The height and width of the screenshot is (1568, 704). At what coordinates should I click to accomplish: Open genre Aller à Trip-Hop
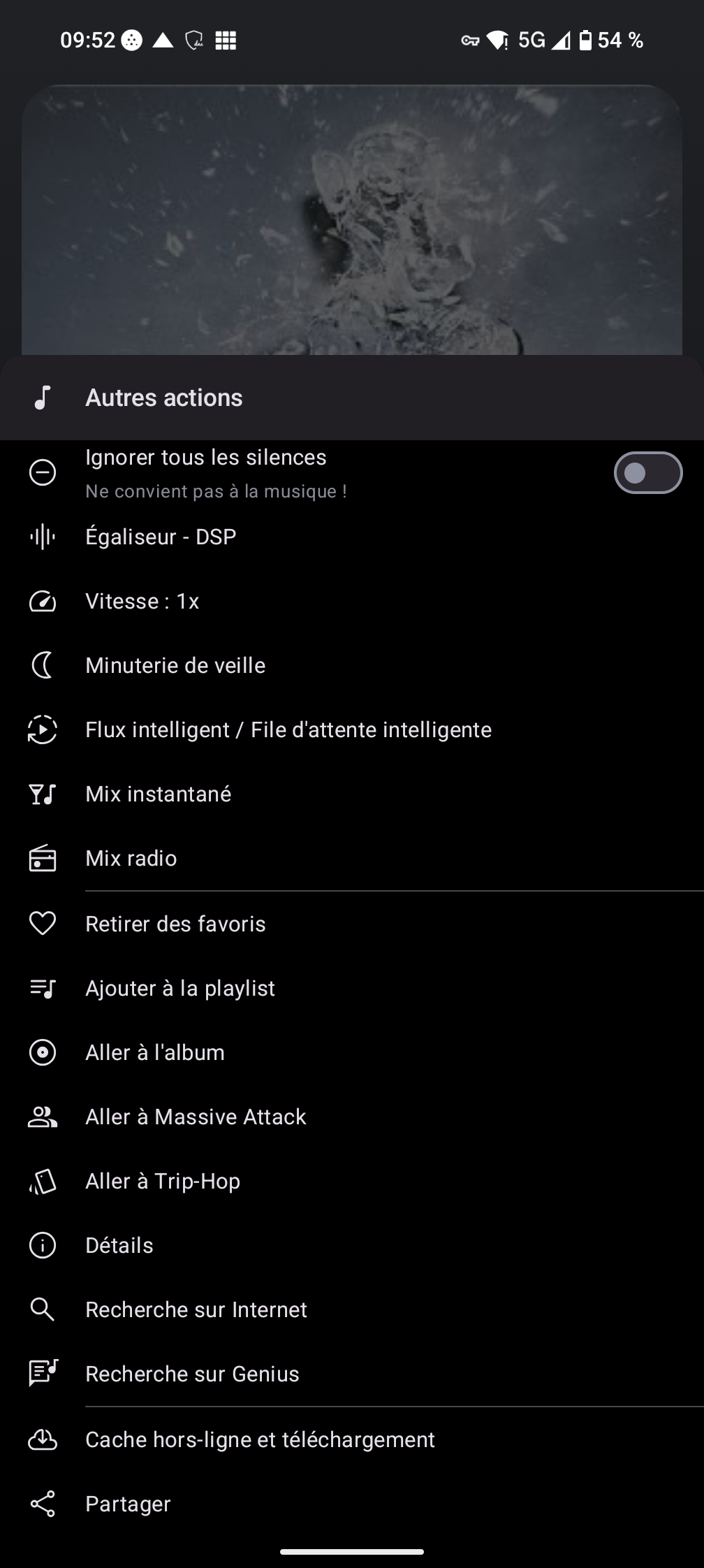click(352, 1181)
